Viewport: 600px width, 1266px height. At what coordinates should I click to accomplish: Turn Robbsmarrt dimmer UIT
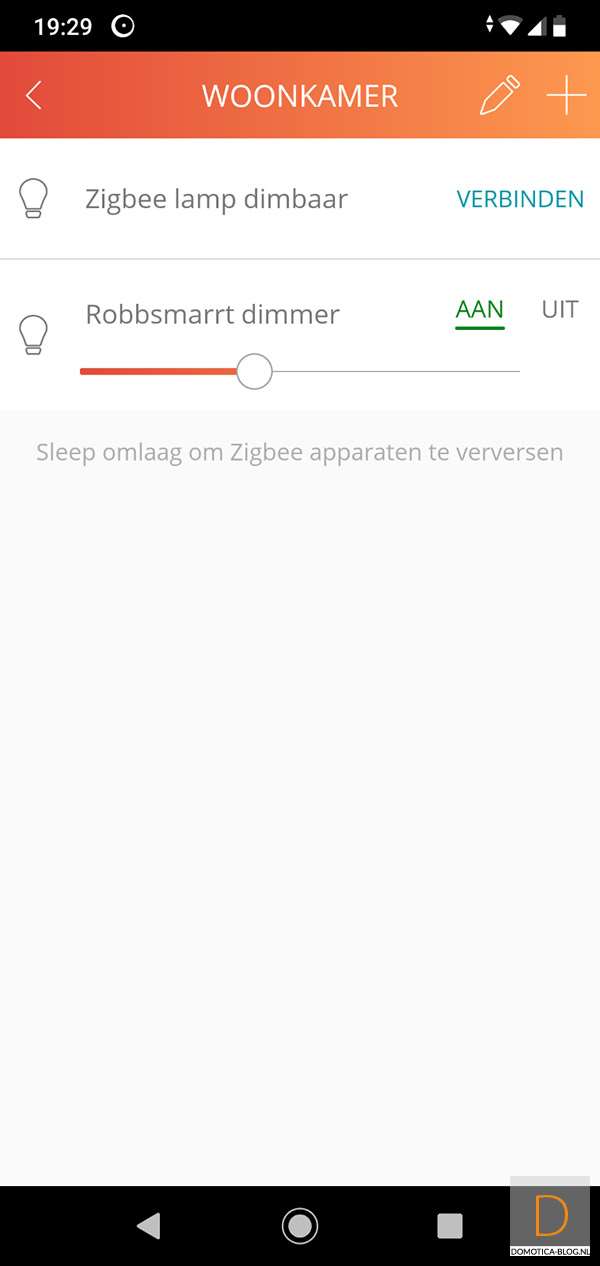560,310
